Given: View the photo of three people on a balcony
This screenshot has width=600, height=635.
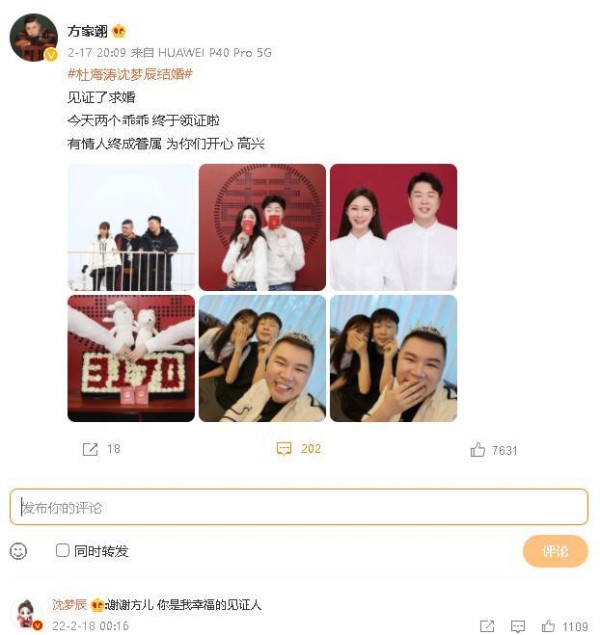Looking at the screenshot, I should tap(131, 228).
